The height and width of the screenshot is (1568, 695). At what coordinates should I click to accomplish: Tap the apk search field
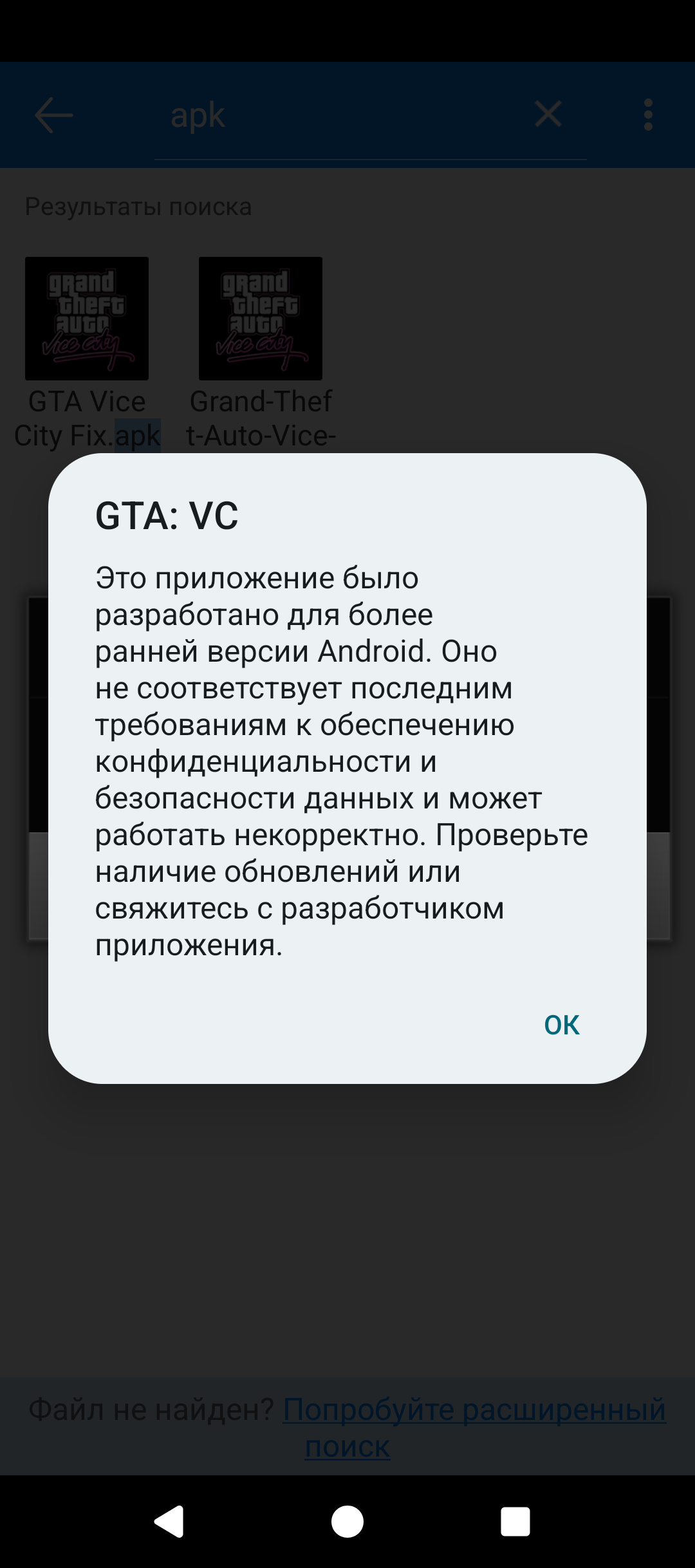[341, 116]
